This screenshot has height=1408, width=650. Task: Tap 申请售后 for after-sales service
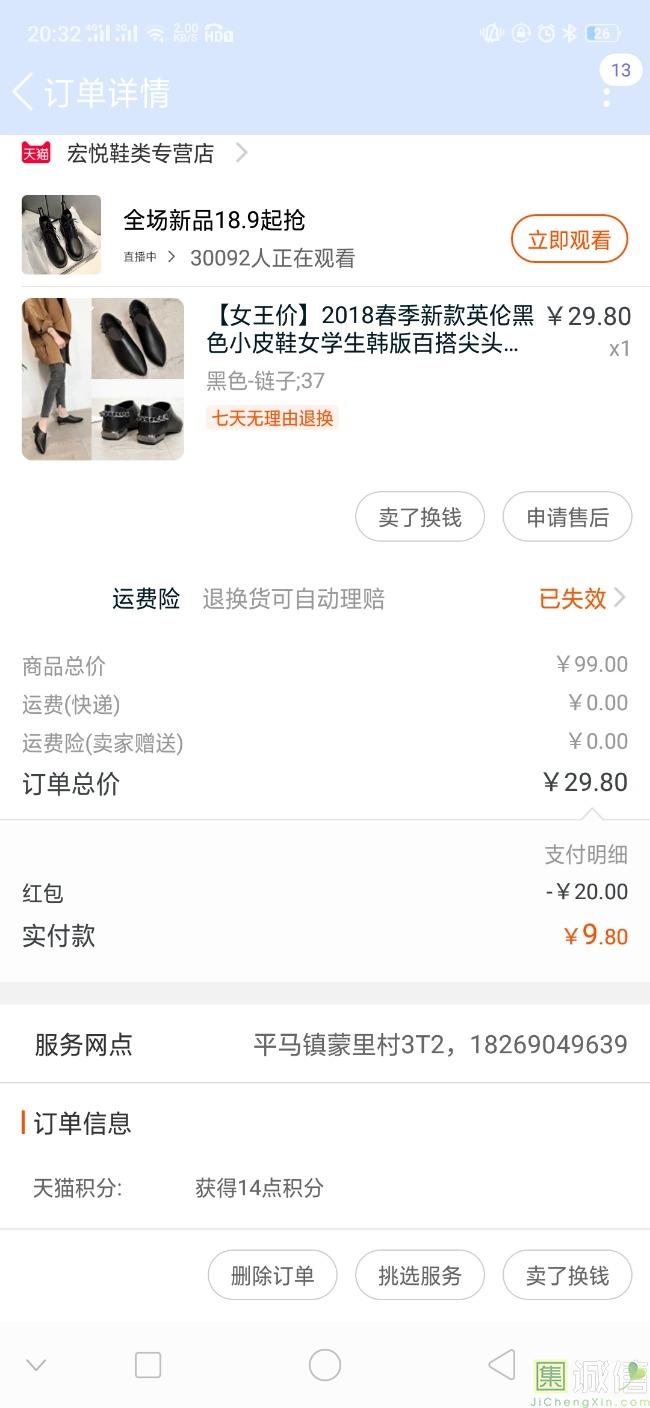[567, 517]
